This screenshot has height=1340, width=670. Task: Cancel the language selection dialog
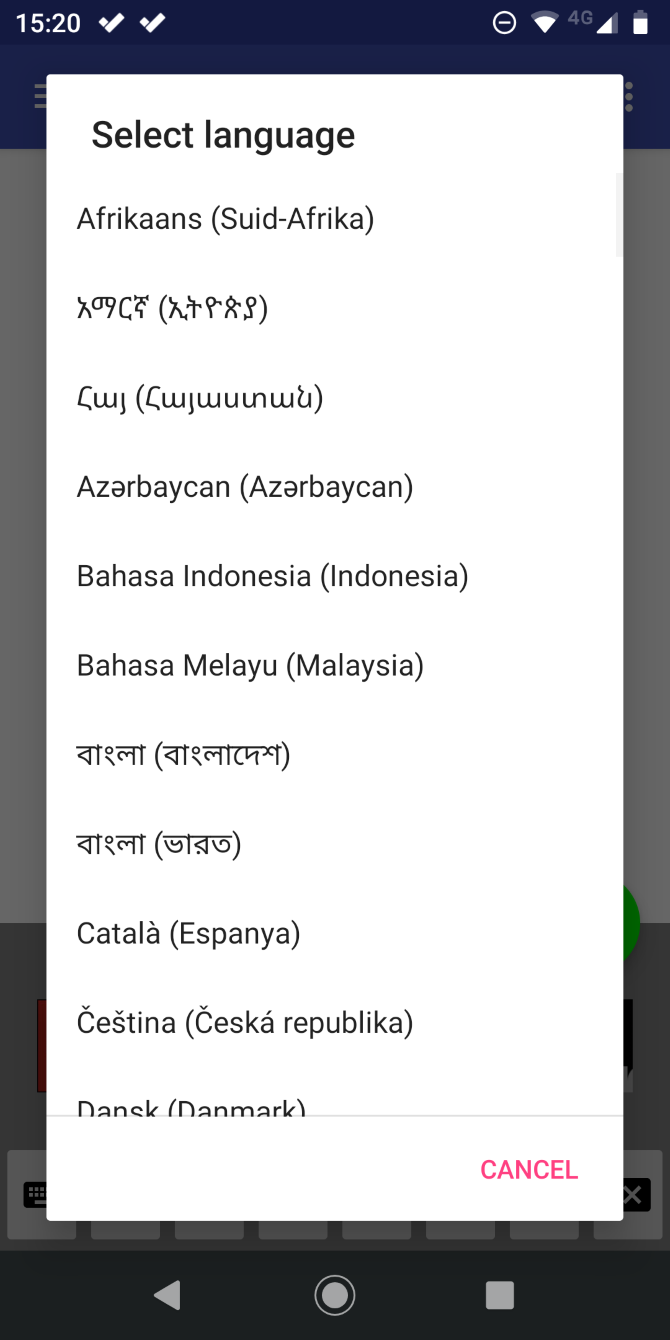coord(528,1169)
